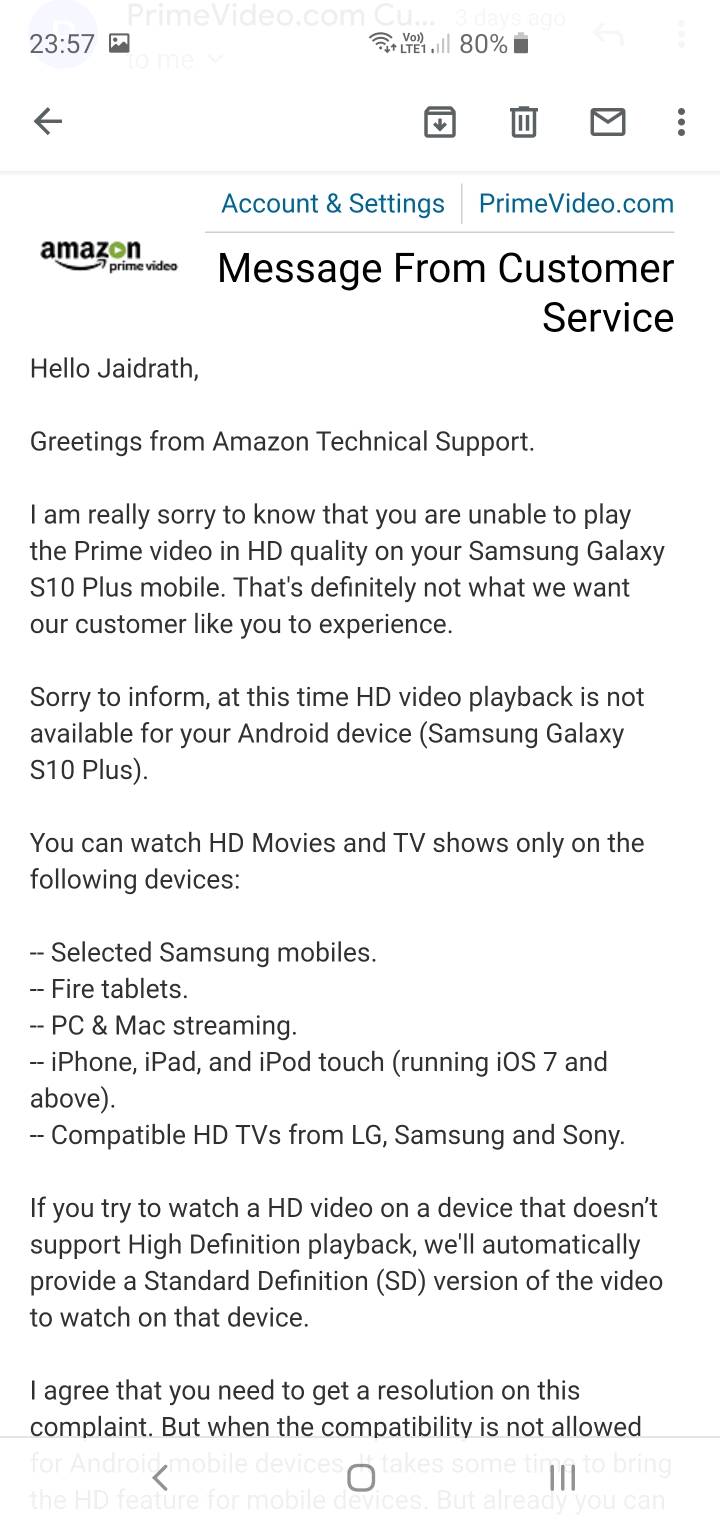Open the overflow menu in the toolbar
Viewport: 720px width, 1520px height.
click(681, 122)
